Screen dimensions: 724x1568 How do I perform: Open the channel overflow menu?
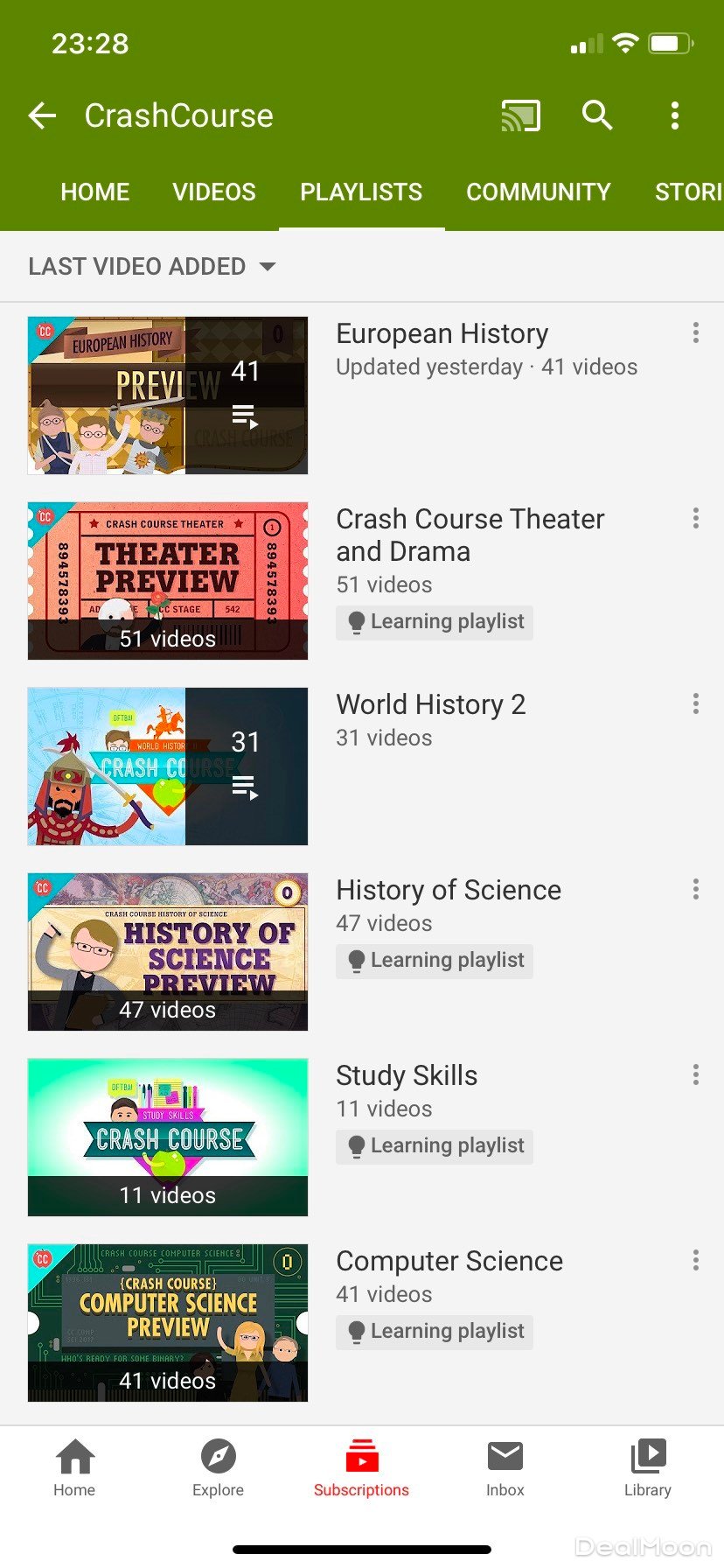pos(674,115)
